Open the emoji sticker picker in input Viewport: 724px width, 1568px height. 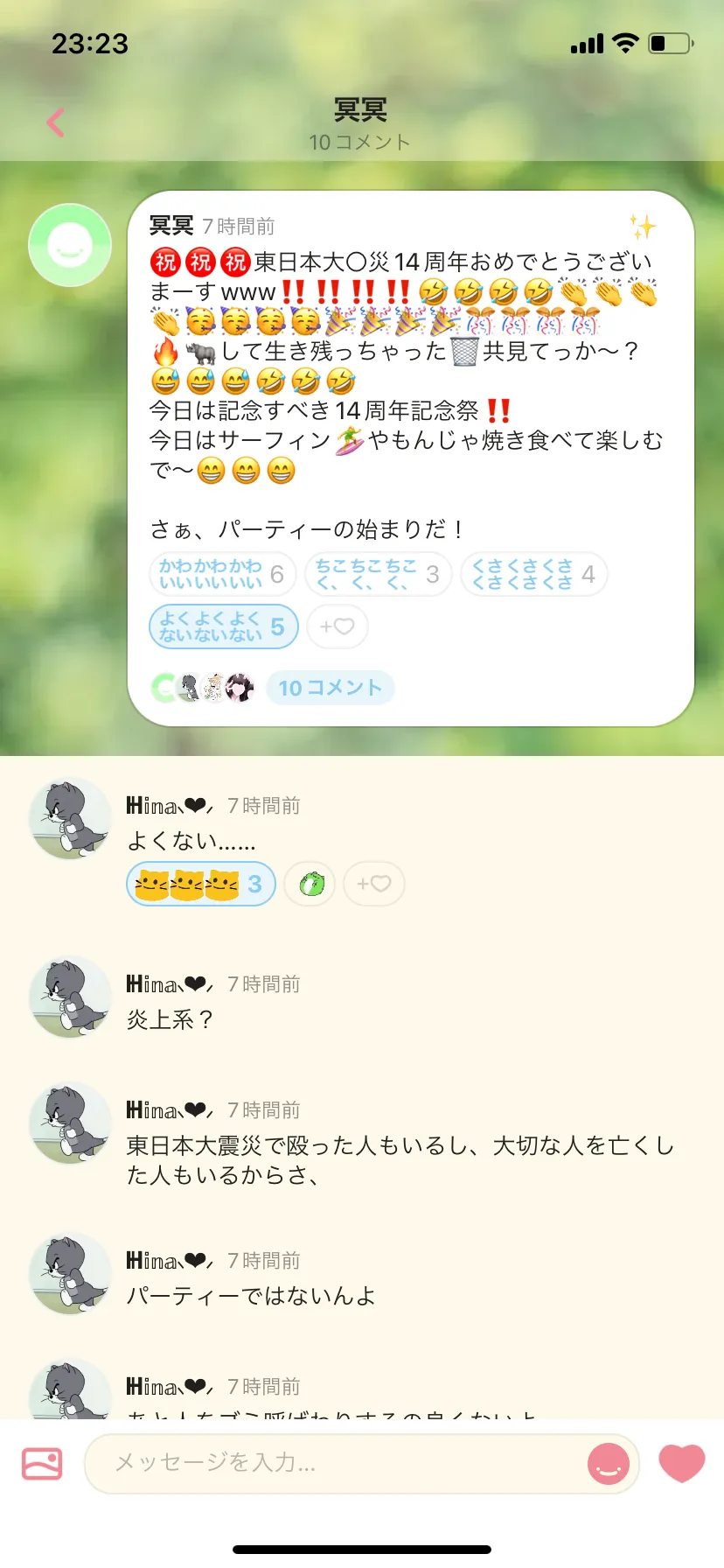tap(609, 1463)
